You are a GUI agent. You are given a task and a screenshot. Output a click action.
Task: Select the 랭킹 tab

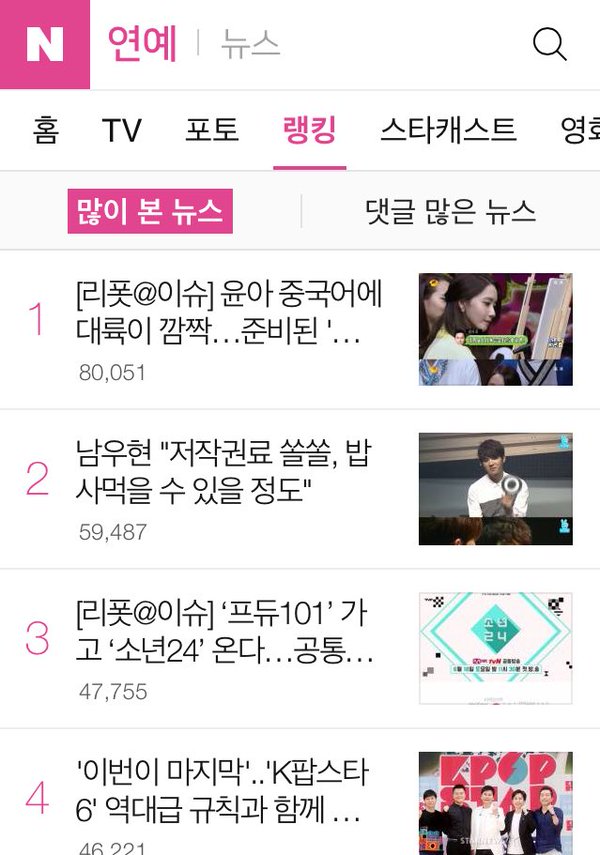point(309,130)
